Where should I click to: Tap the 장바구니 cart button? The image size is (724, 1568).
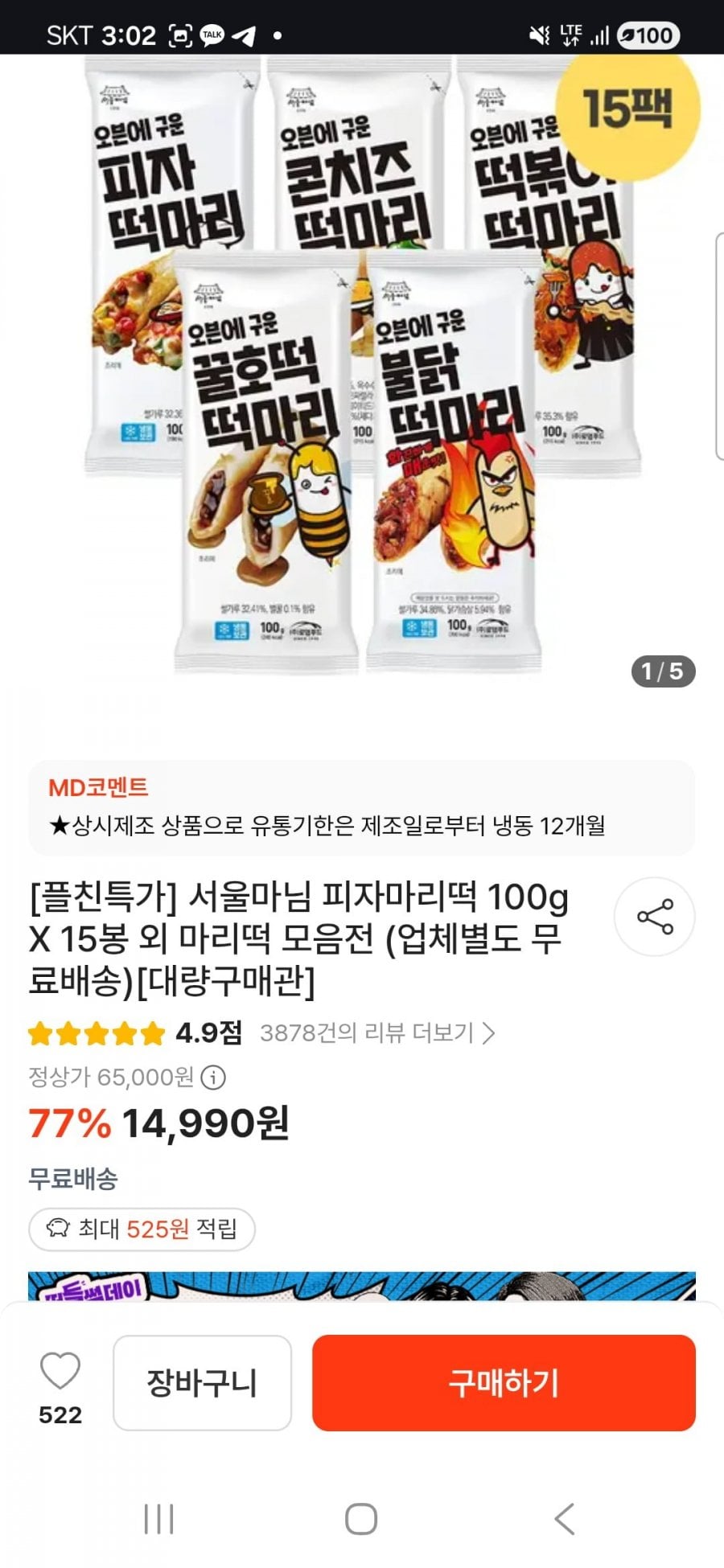point(202,1383)
